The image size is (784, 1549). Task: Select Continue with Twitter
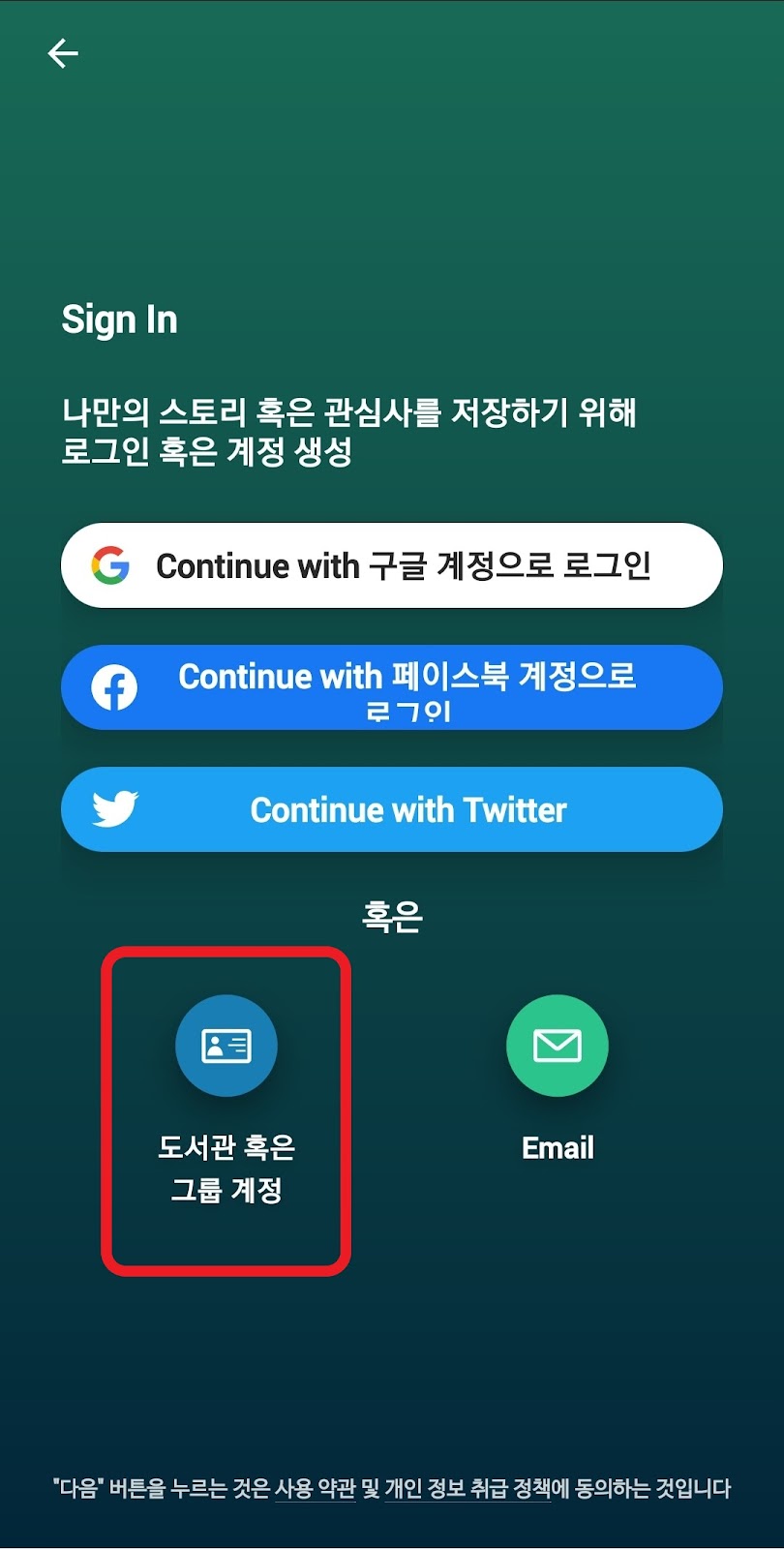coord(391,809)
